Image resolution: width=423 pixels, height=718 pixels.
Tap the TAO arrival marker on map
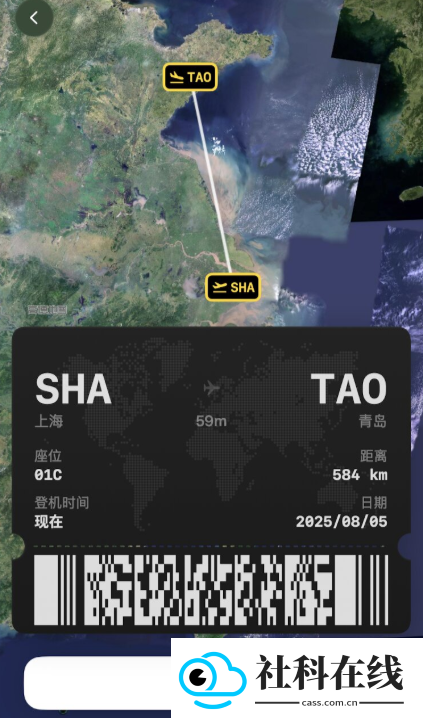tap(190, 77)
